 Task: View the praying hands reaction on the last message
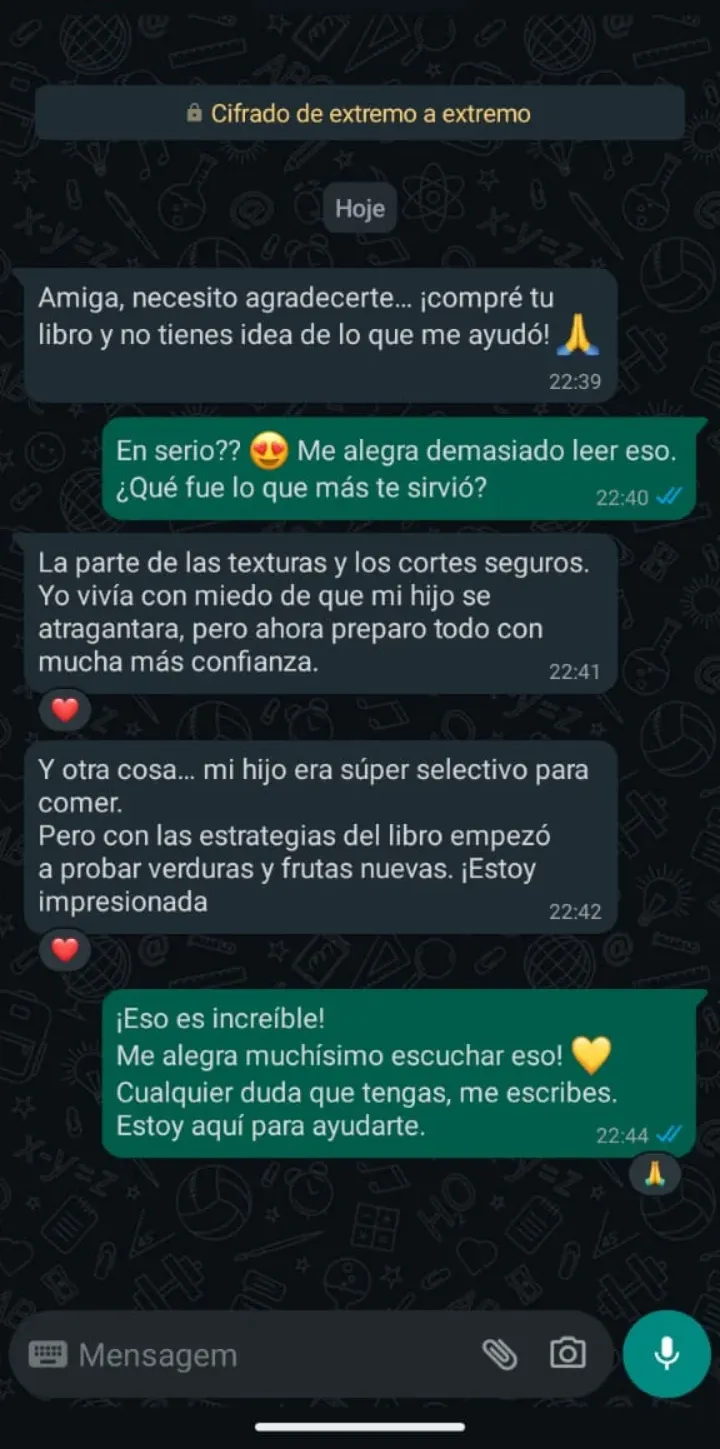tap(654, 1174)
